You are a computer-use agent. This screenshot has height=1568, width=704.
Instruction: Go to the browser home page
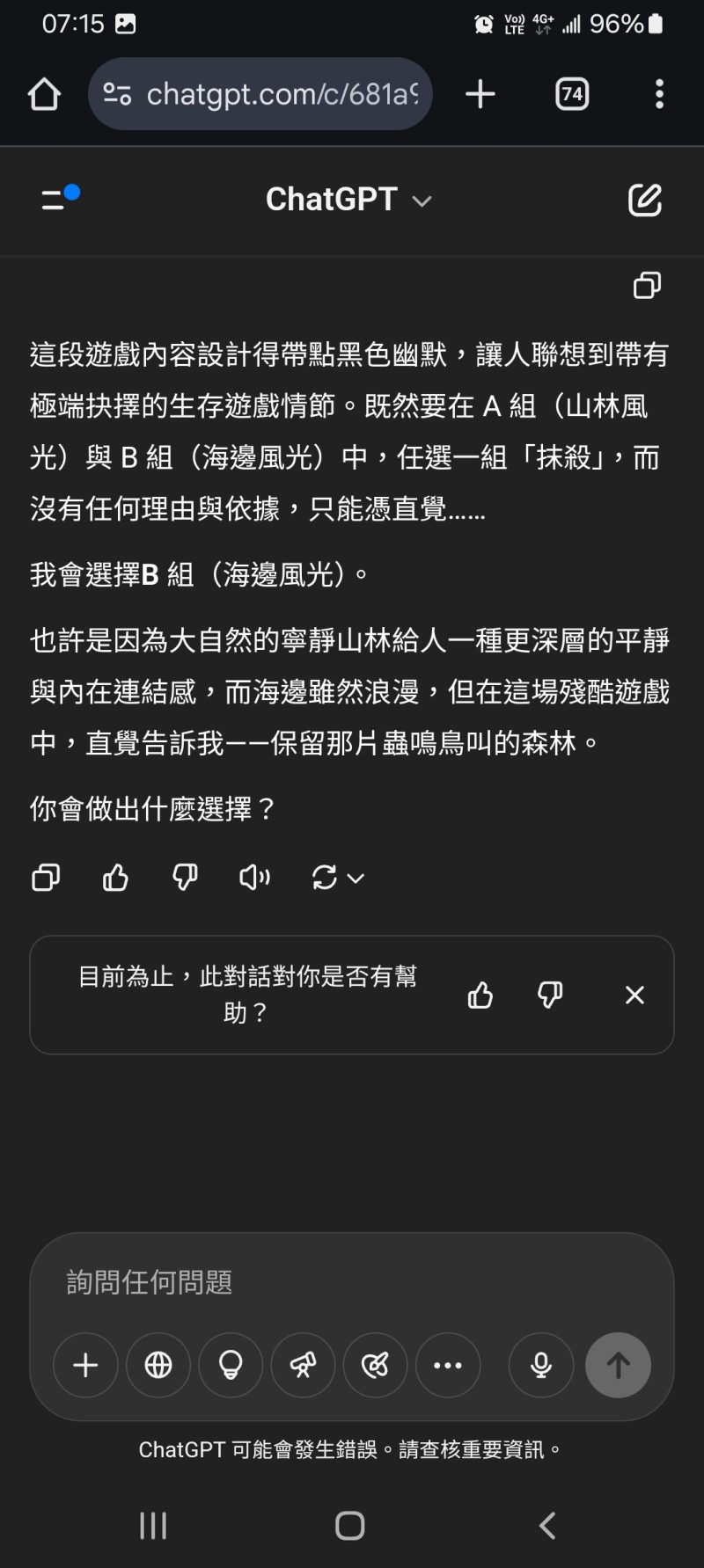coord(44,94)
